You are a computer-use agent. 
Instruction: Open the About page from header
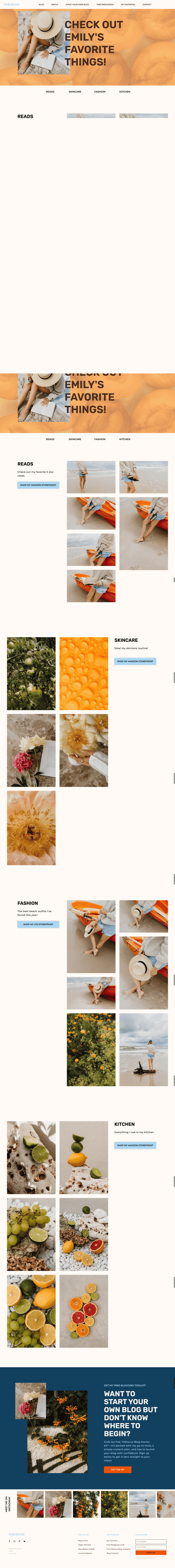point(54,4)
